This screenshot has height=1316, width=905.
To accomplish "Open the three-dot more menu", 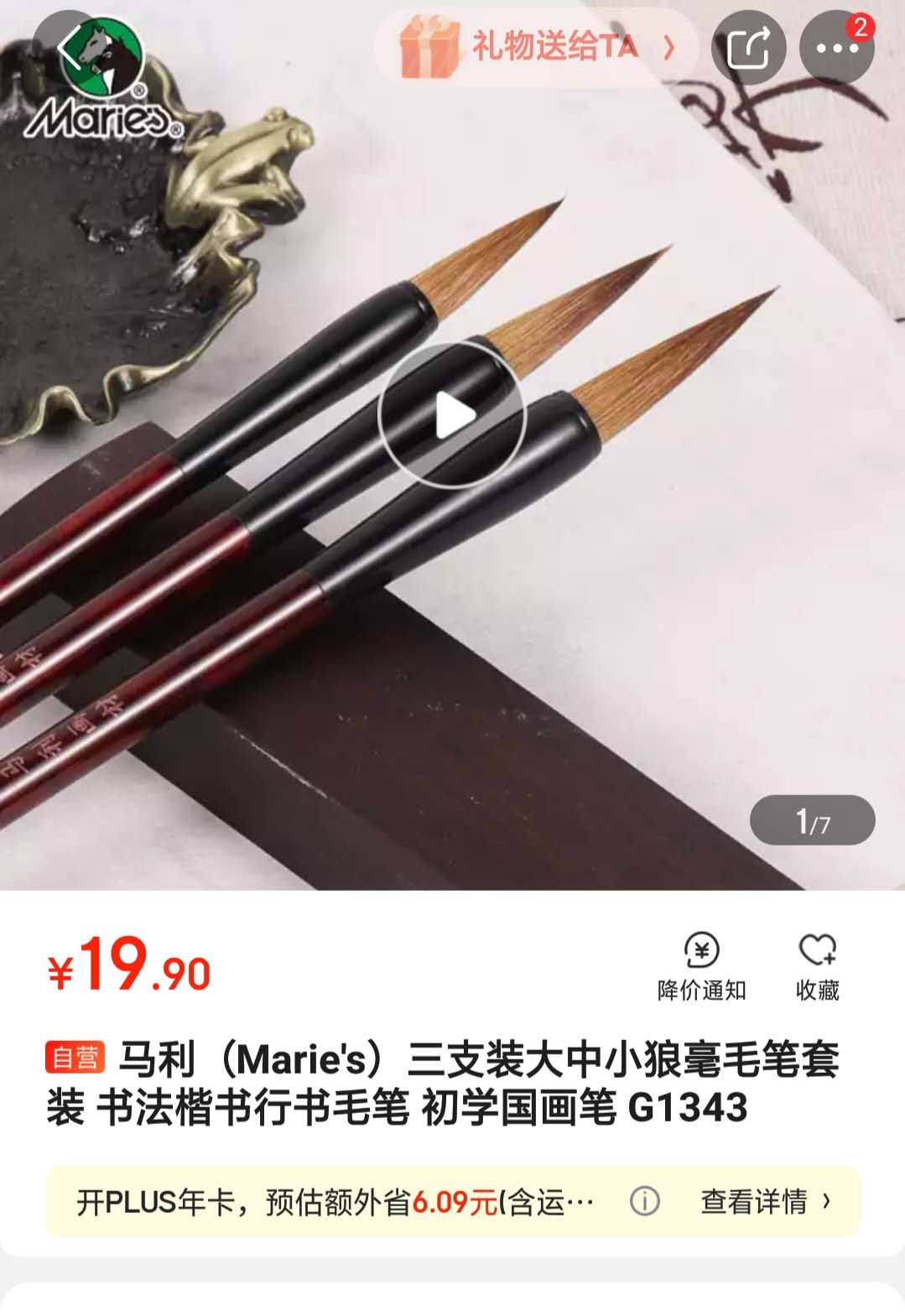I will click(836, 48).
